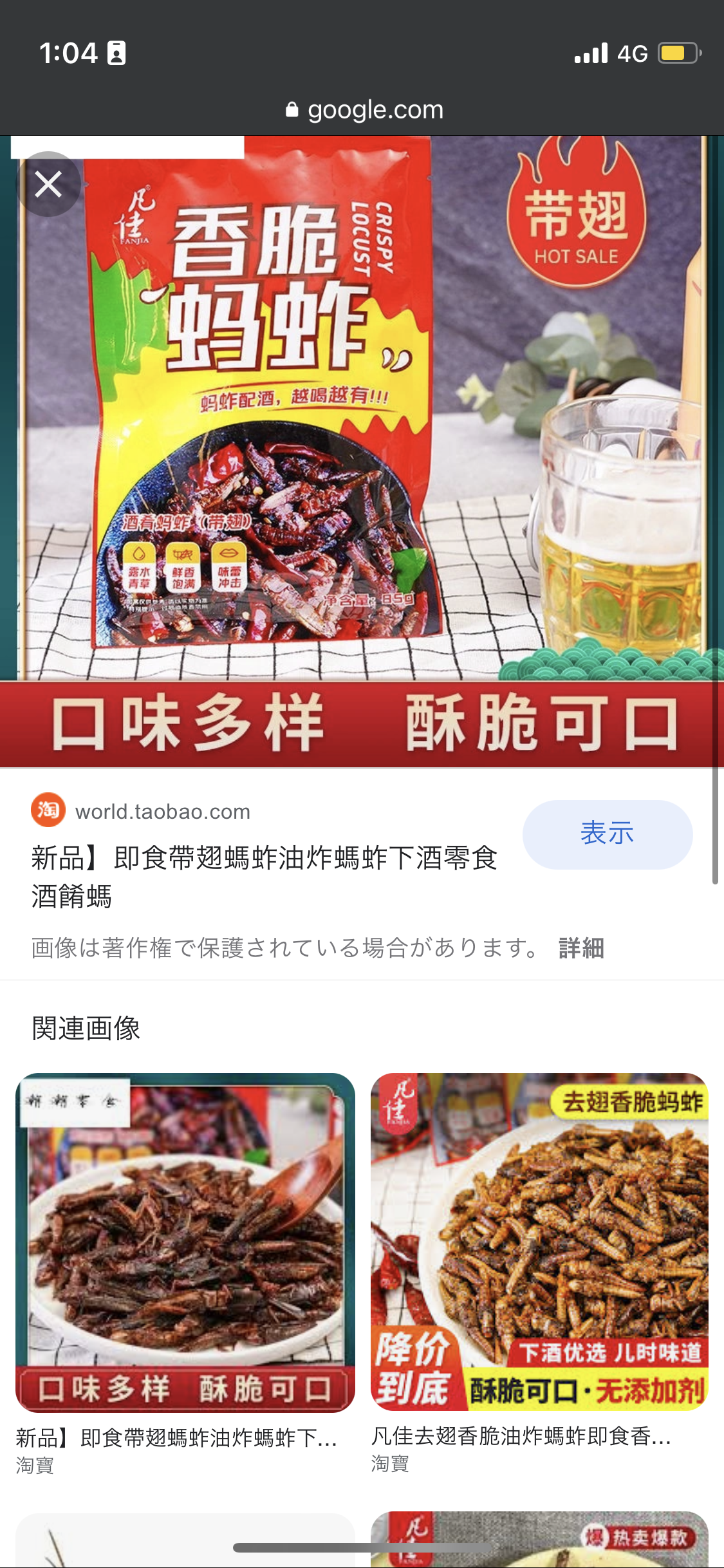724x1568 pixels.
Task: Tap the google.com address bar
Action: point(364,110)
